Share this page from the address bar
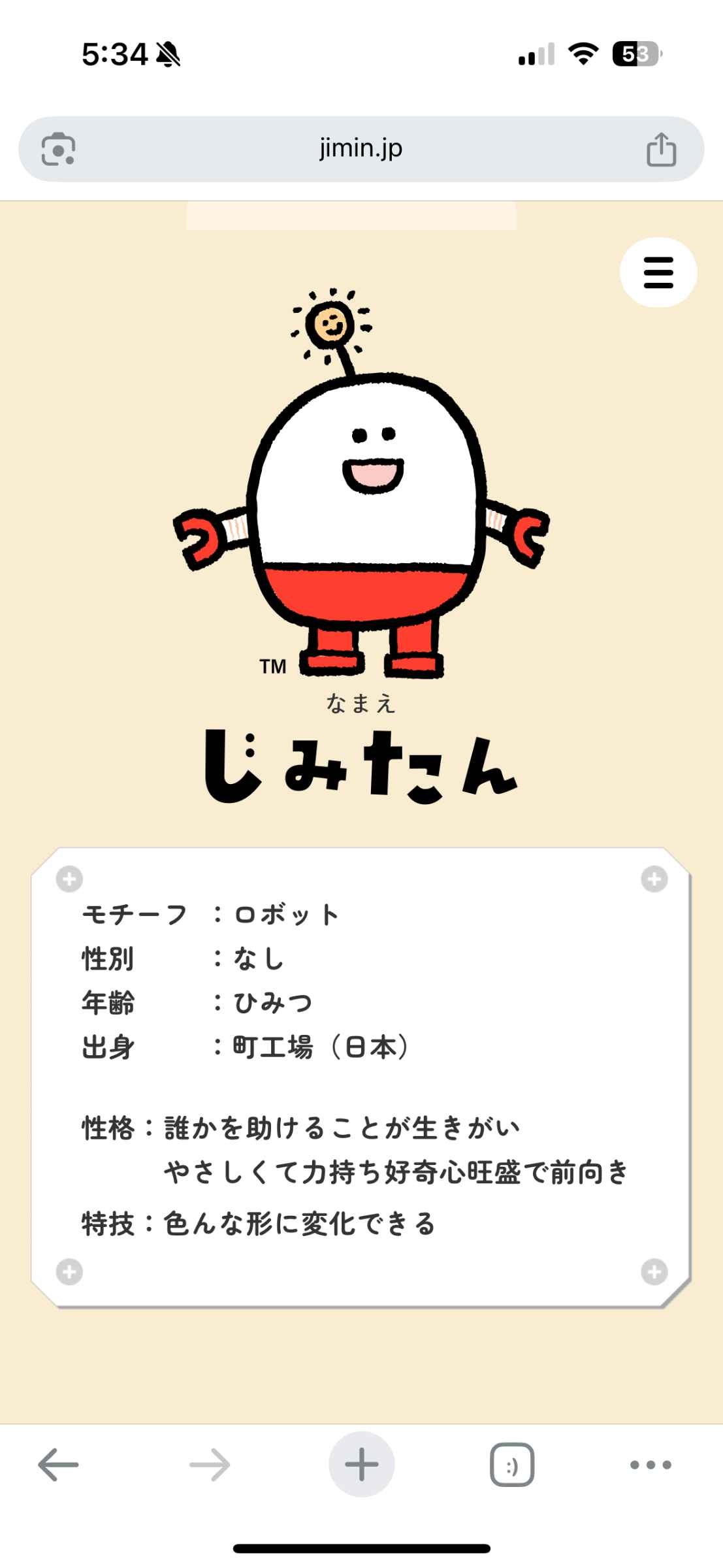723x1568 pixels. [x=660, y=150]
